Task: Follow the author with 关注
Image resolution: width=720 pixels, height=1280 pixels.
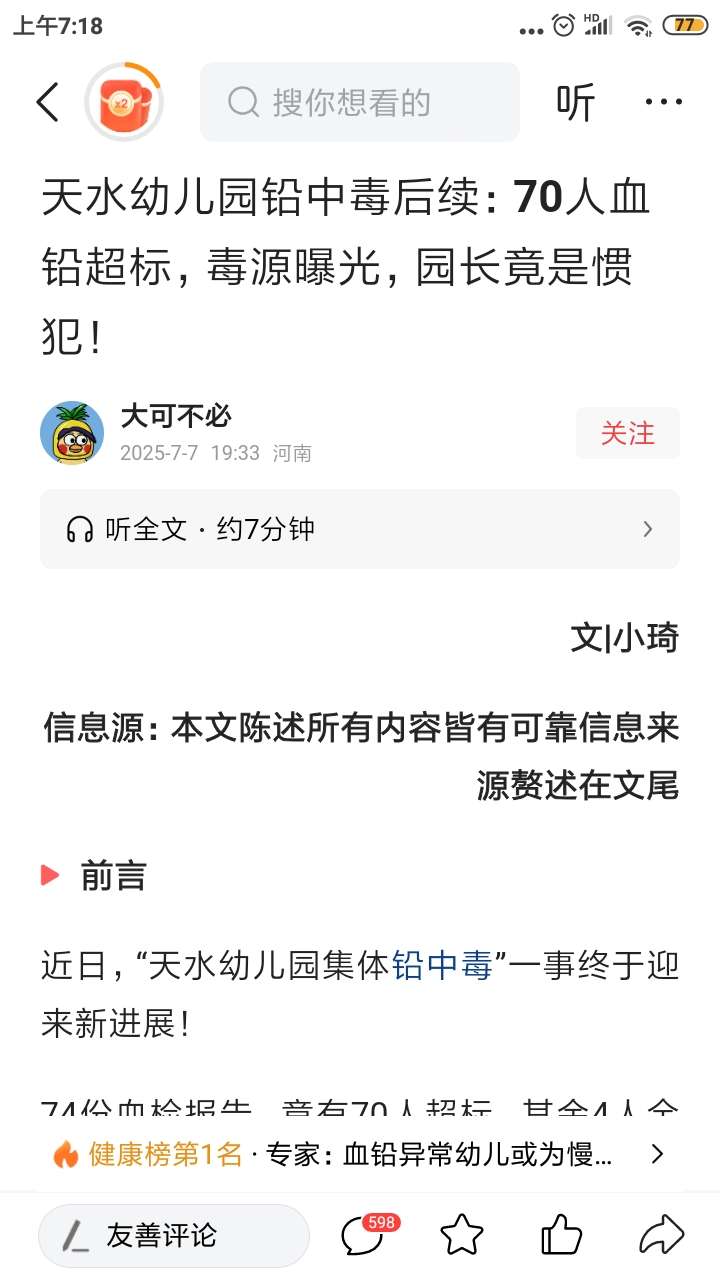Action: 627,433
